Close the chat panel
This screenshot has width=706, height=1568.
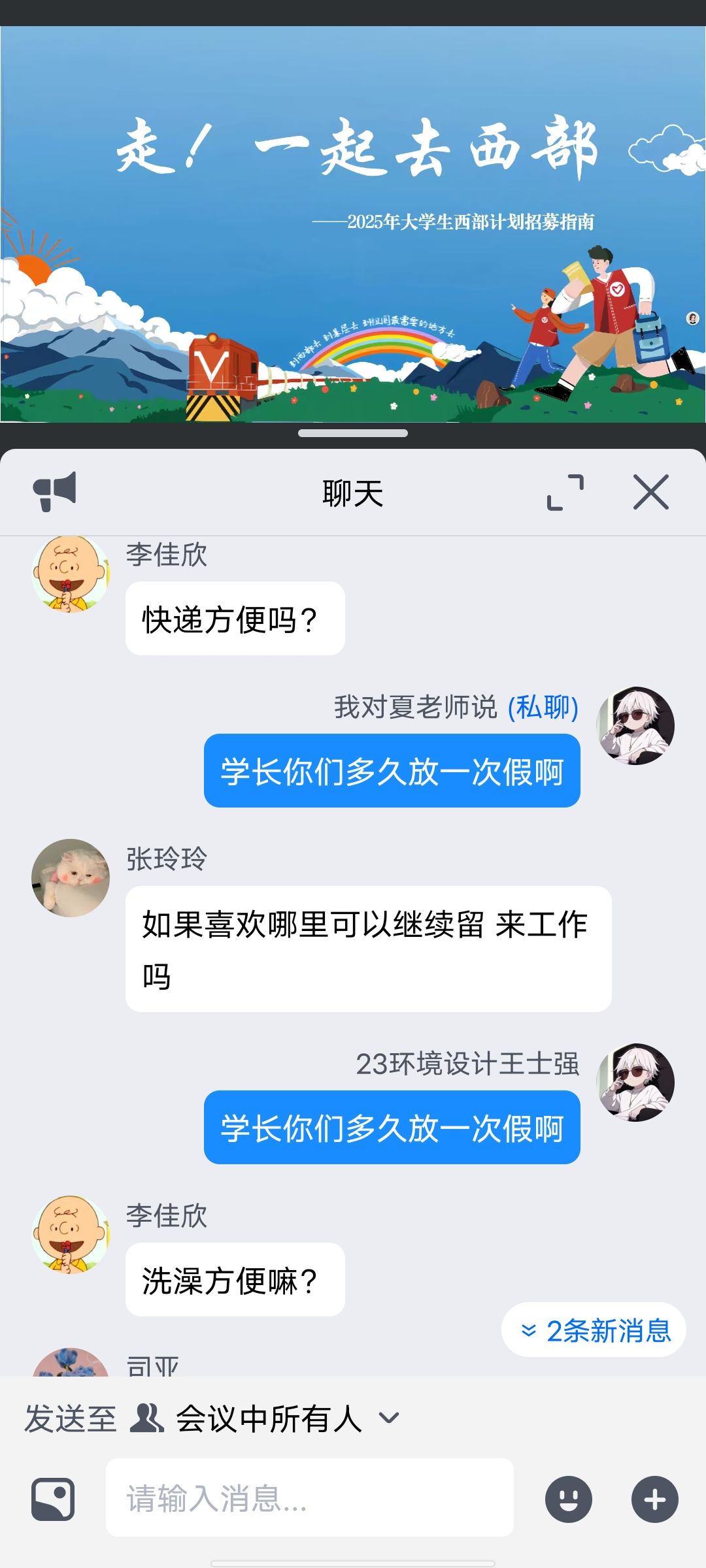(x=651, y=492)
